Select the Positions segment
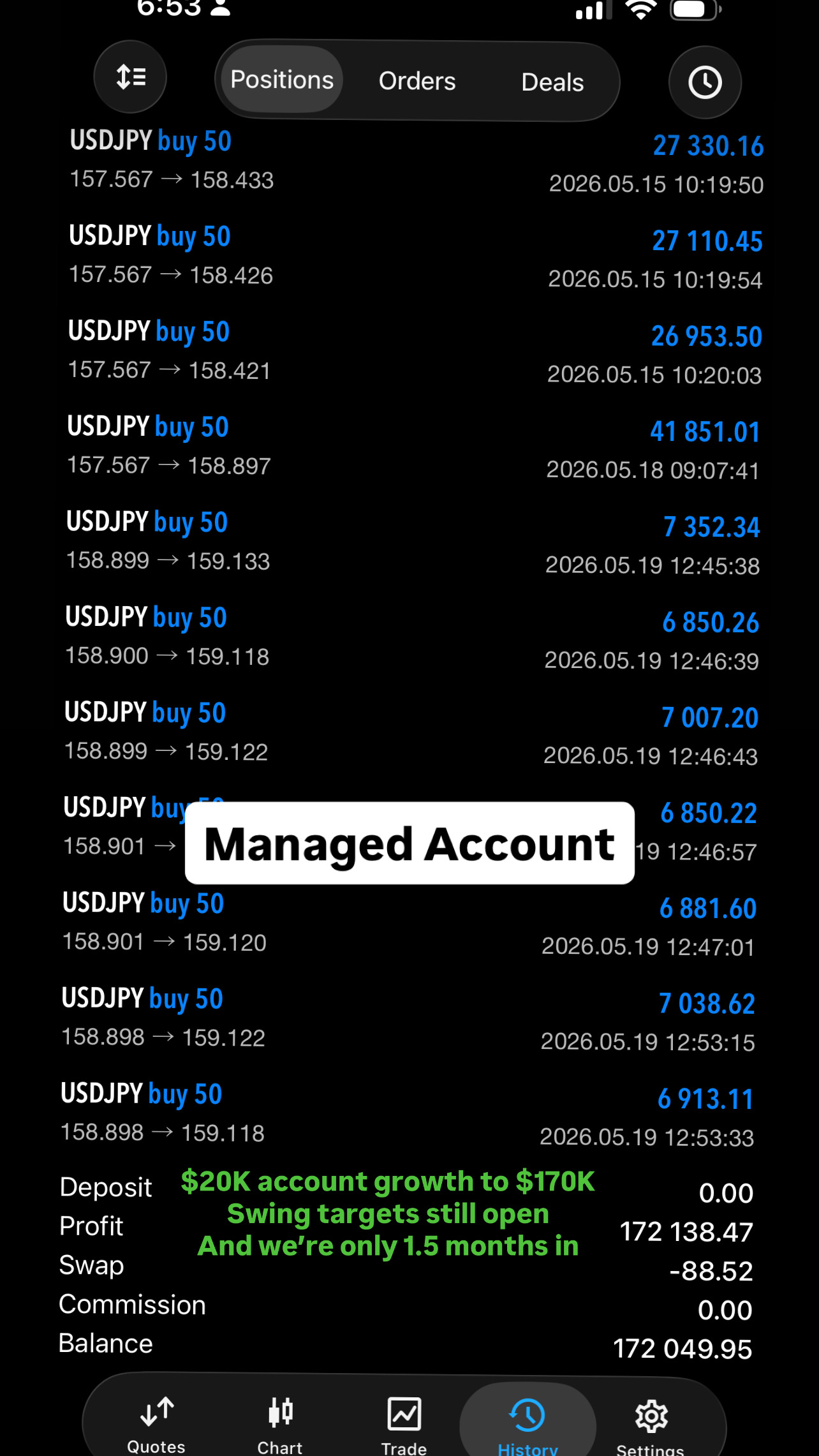The height and width of the screenshot is (1456, 819). click(x=281, y=80)
